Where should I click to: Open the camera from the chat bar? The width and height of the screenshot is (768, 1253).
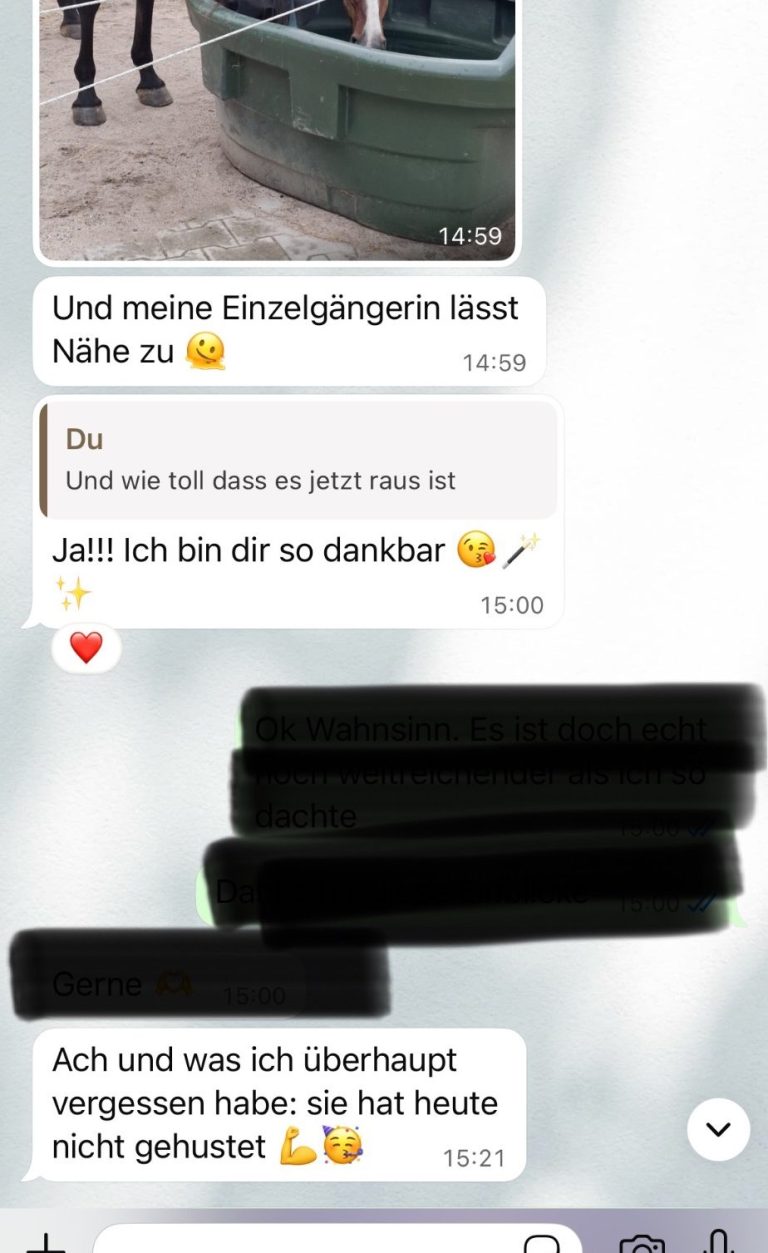click(641, 1243)
